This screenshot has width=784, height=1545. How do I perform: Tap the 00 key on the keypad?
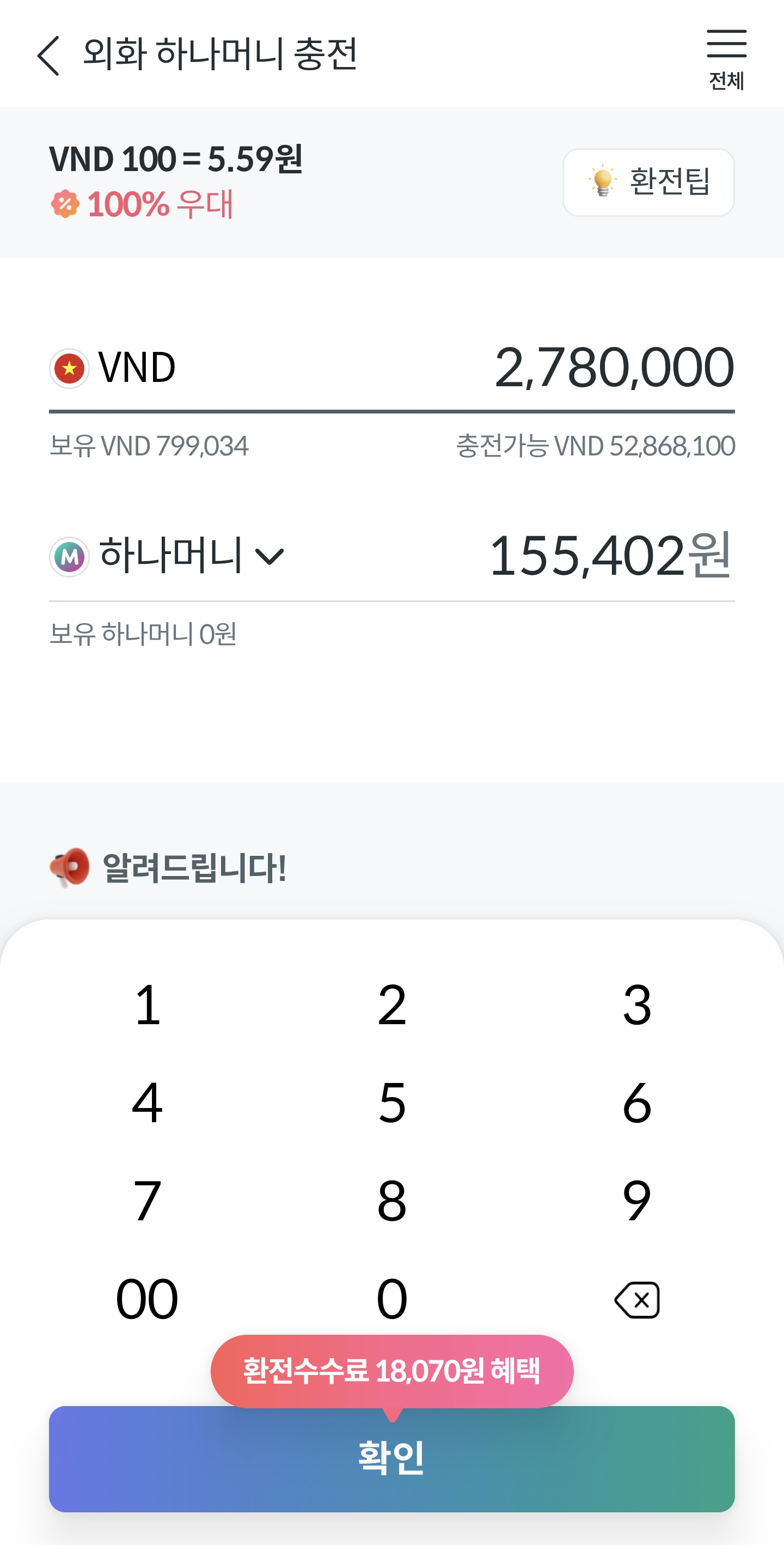[x=148, y=1299]
